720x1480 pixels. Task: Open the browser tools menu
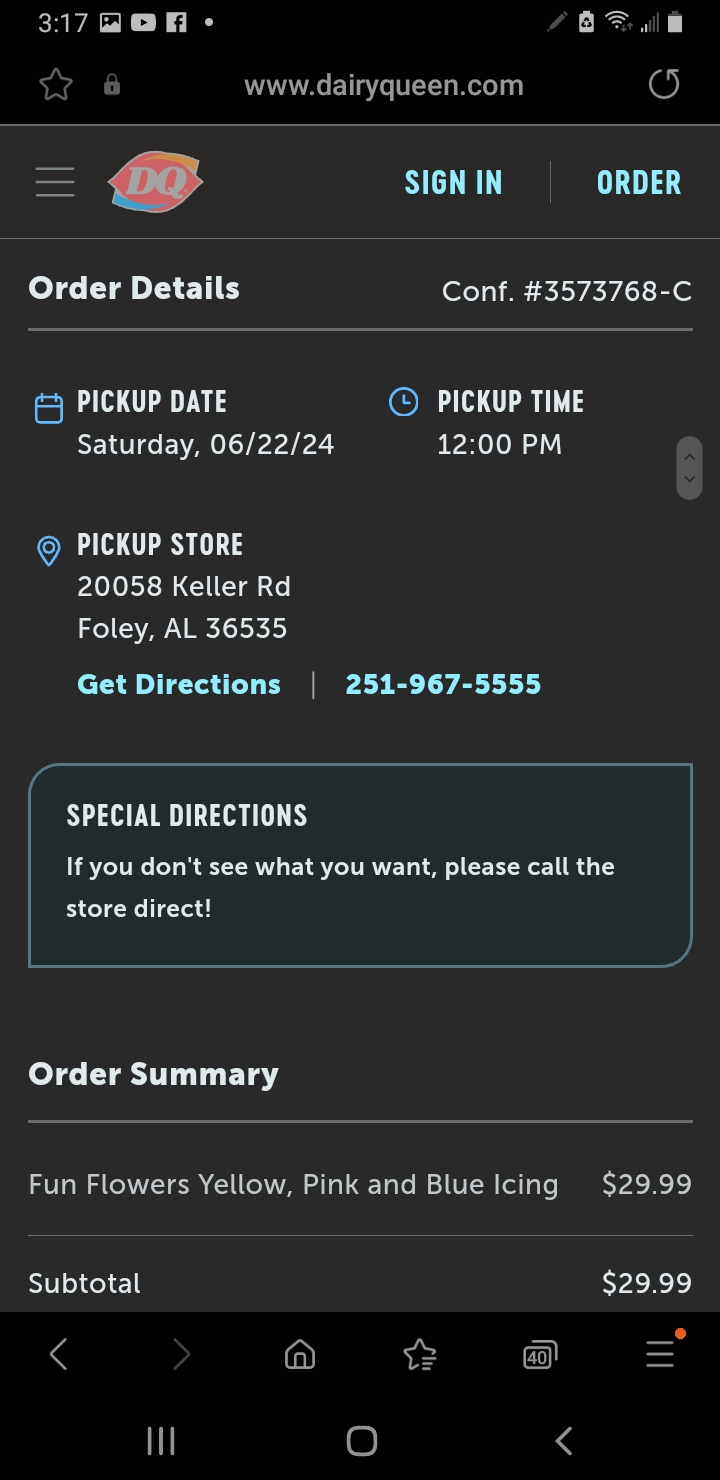click(660, 1355)
